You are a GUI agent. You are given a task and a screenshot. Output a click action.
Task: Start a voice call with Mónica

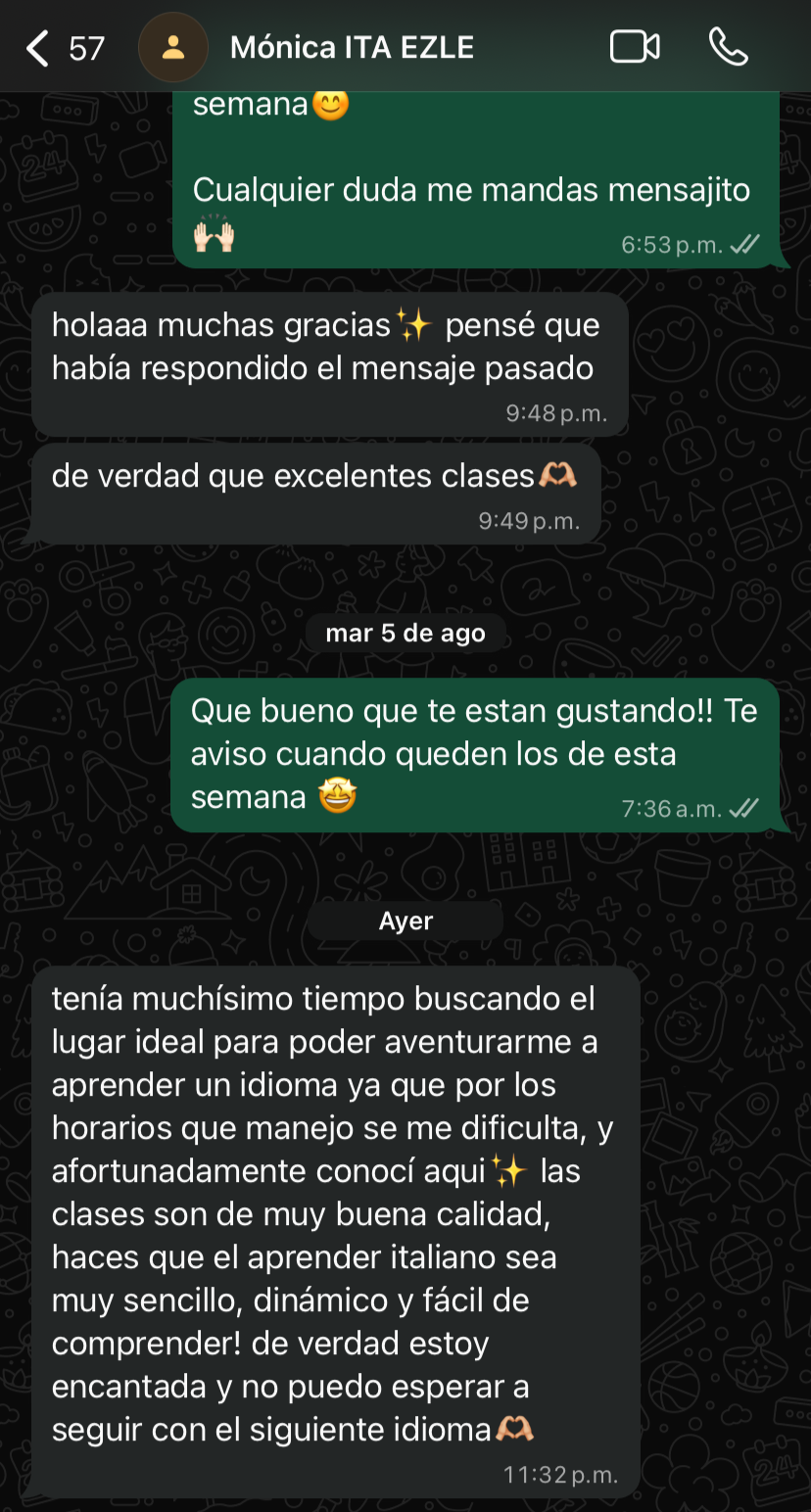pyautogui.click(x=728, y=47)
